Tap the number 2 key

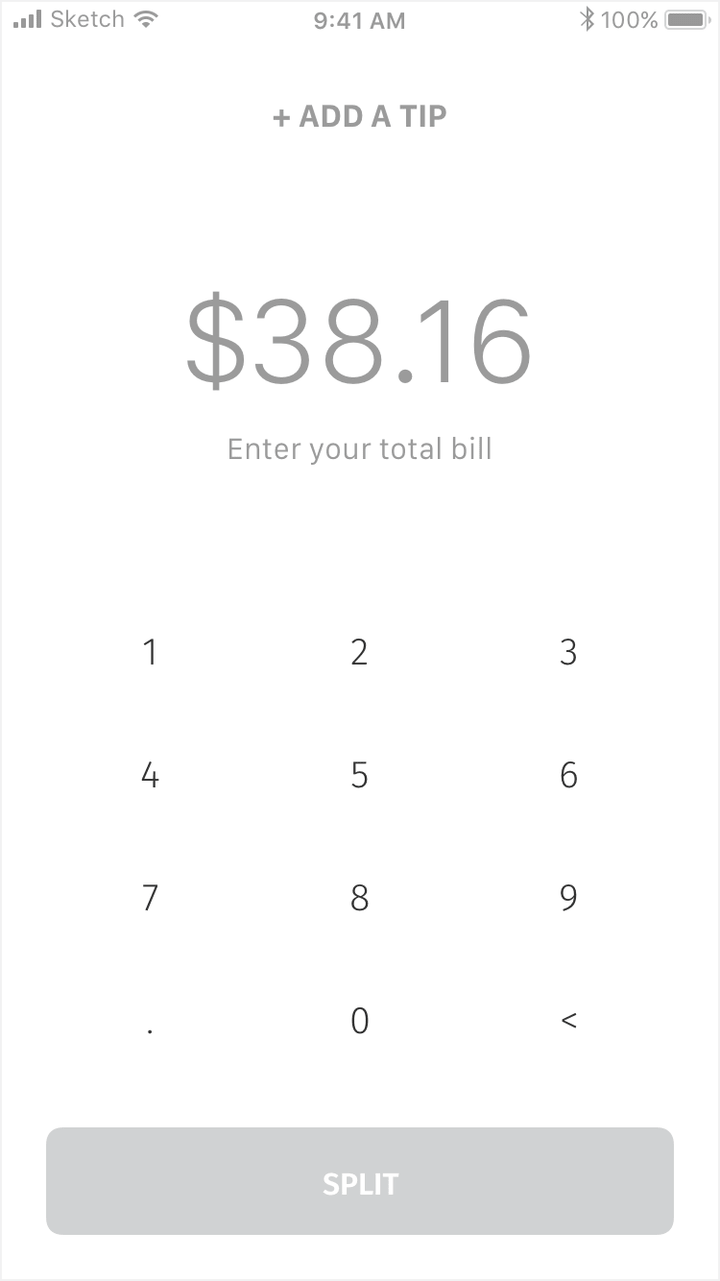point(359,652)
